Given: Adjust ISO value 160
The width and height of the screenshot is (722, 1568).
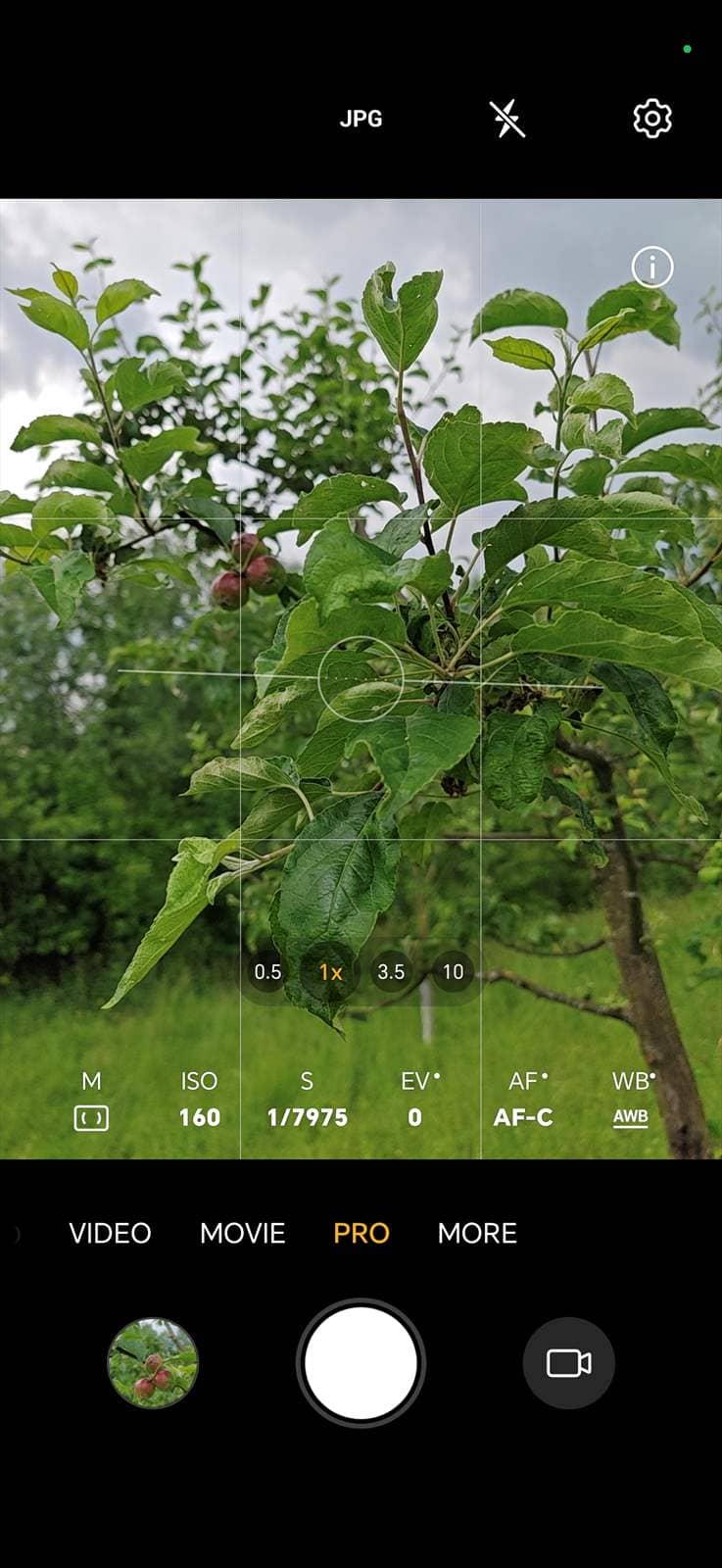Looking at the screenshot, I should (199, 1100).
